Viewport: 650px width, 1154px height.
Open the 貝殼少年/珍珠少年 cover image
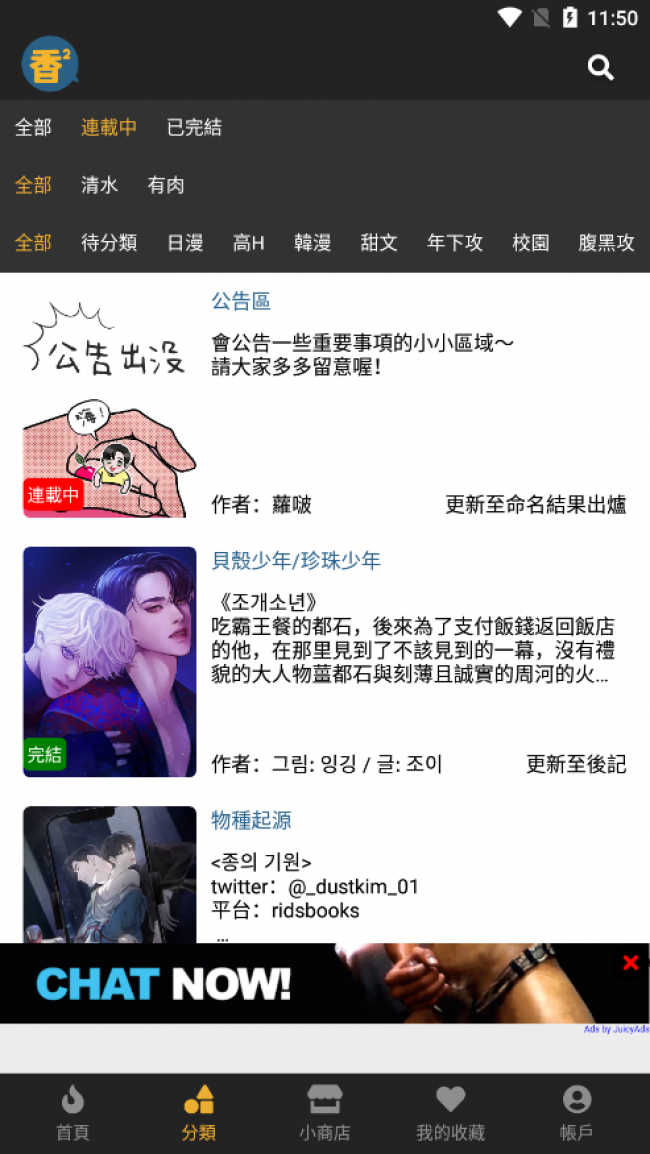(110, 661)
